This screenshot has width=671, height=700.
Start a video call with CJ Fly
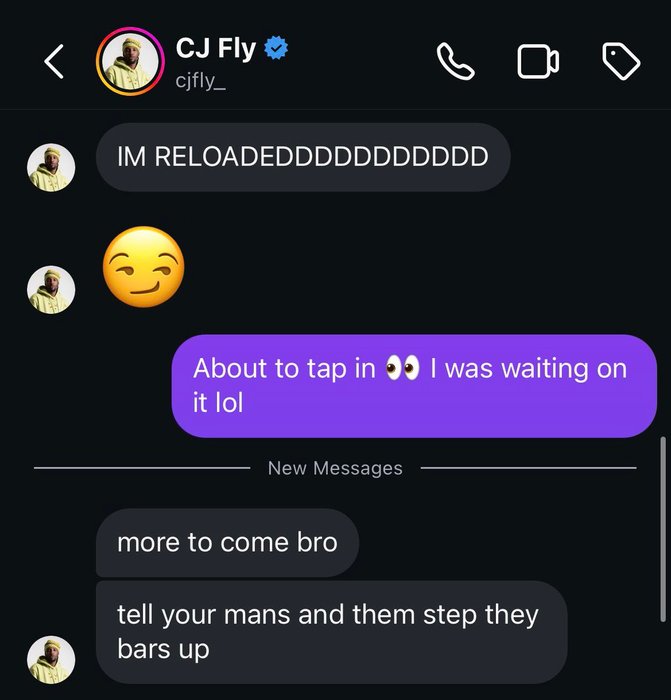pyautogui.click(x=538, y=62)
